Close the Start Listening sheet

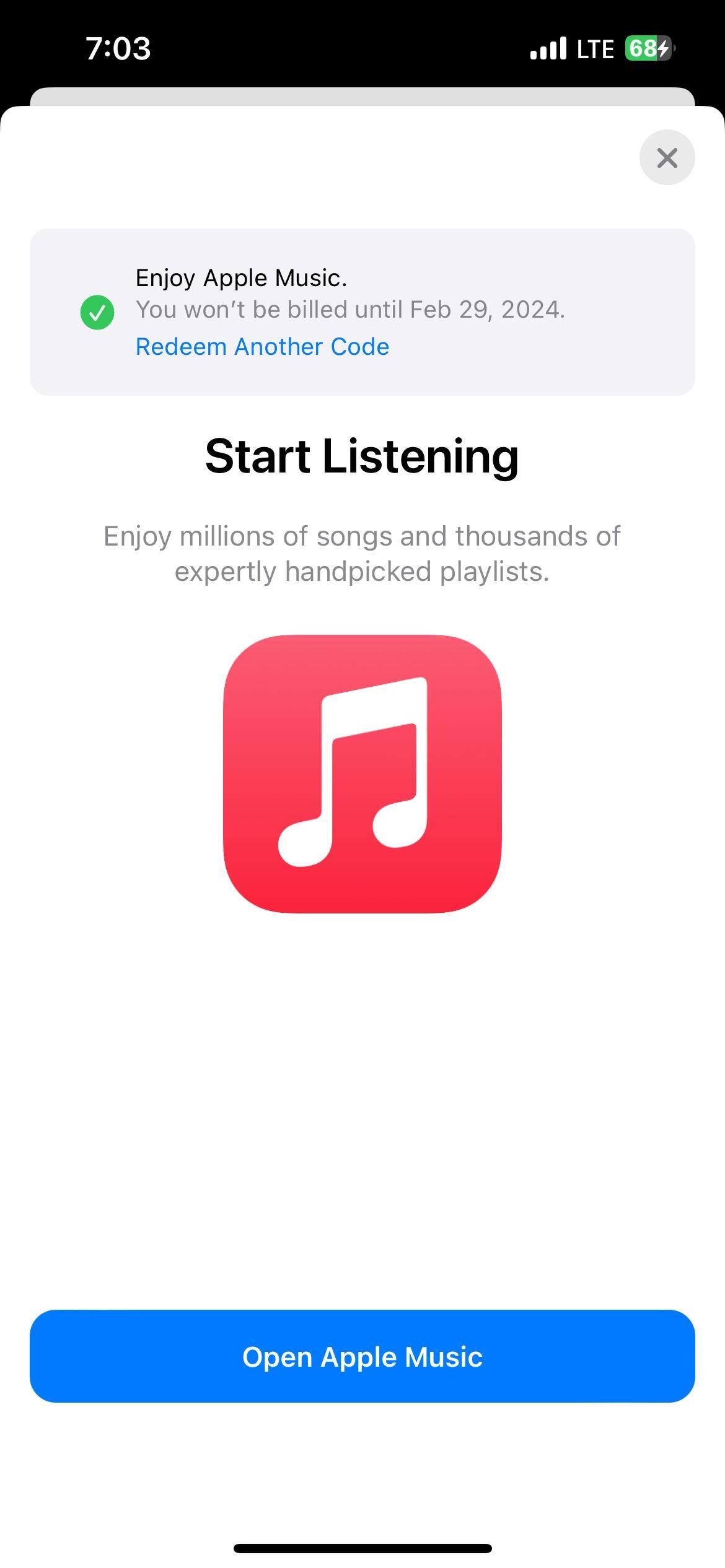[667, 157]
